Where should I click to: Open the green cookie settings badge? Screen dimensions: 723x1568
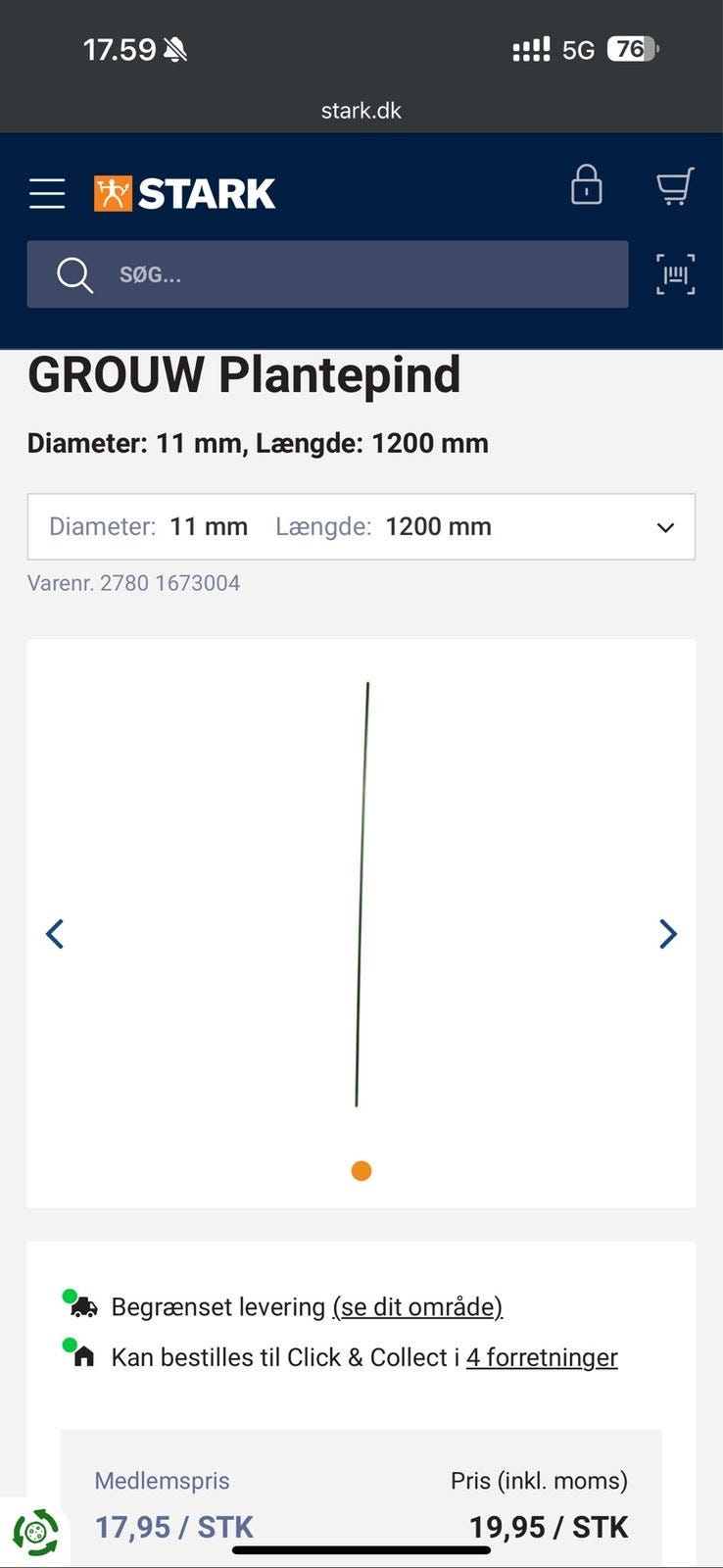pos(35,1533)
